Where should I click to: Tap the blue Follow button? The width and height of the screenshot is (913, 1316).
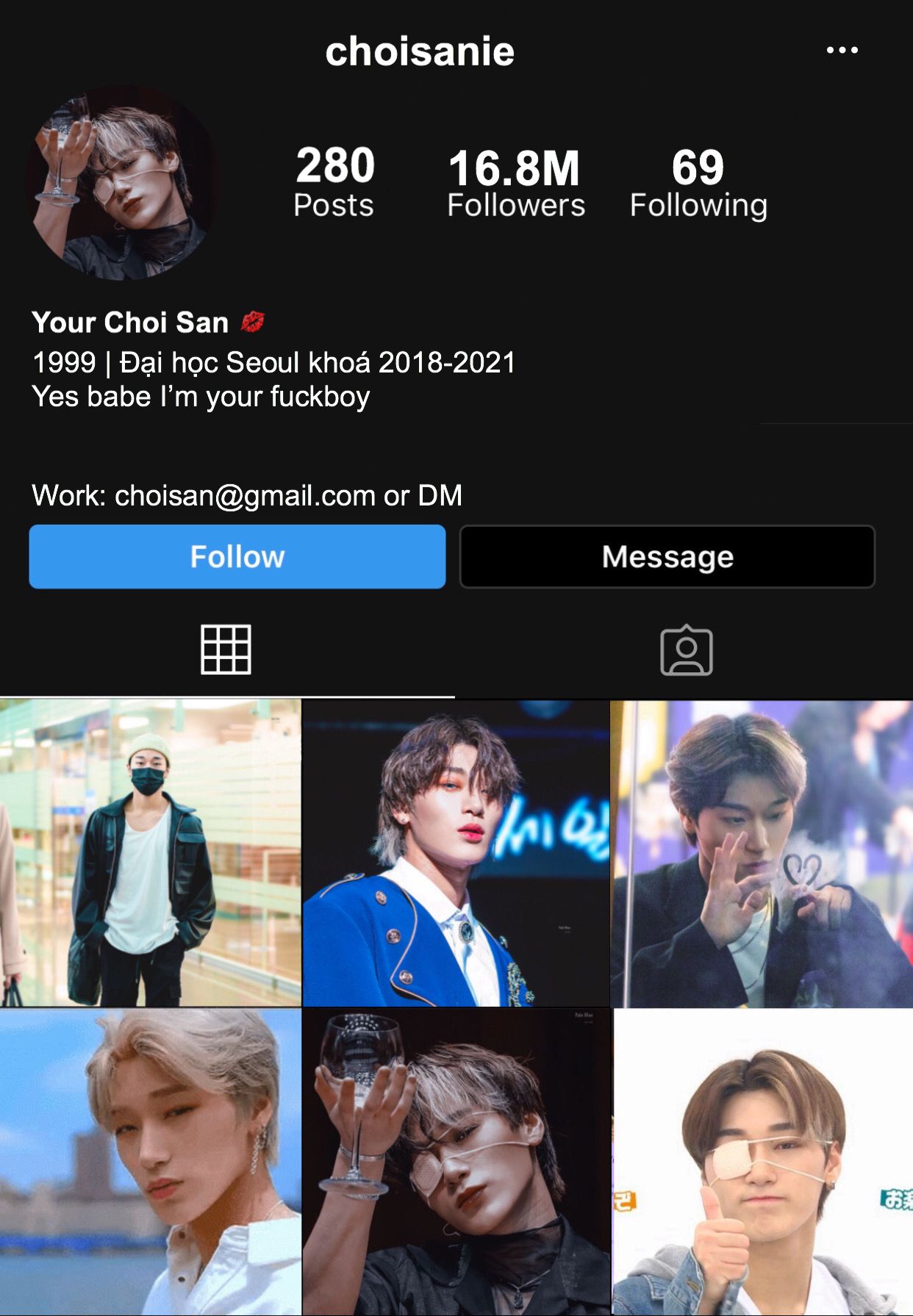point(237,556)
